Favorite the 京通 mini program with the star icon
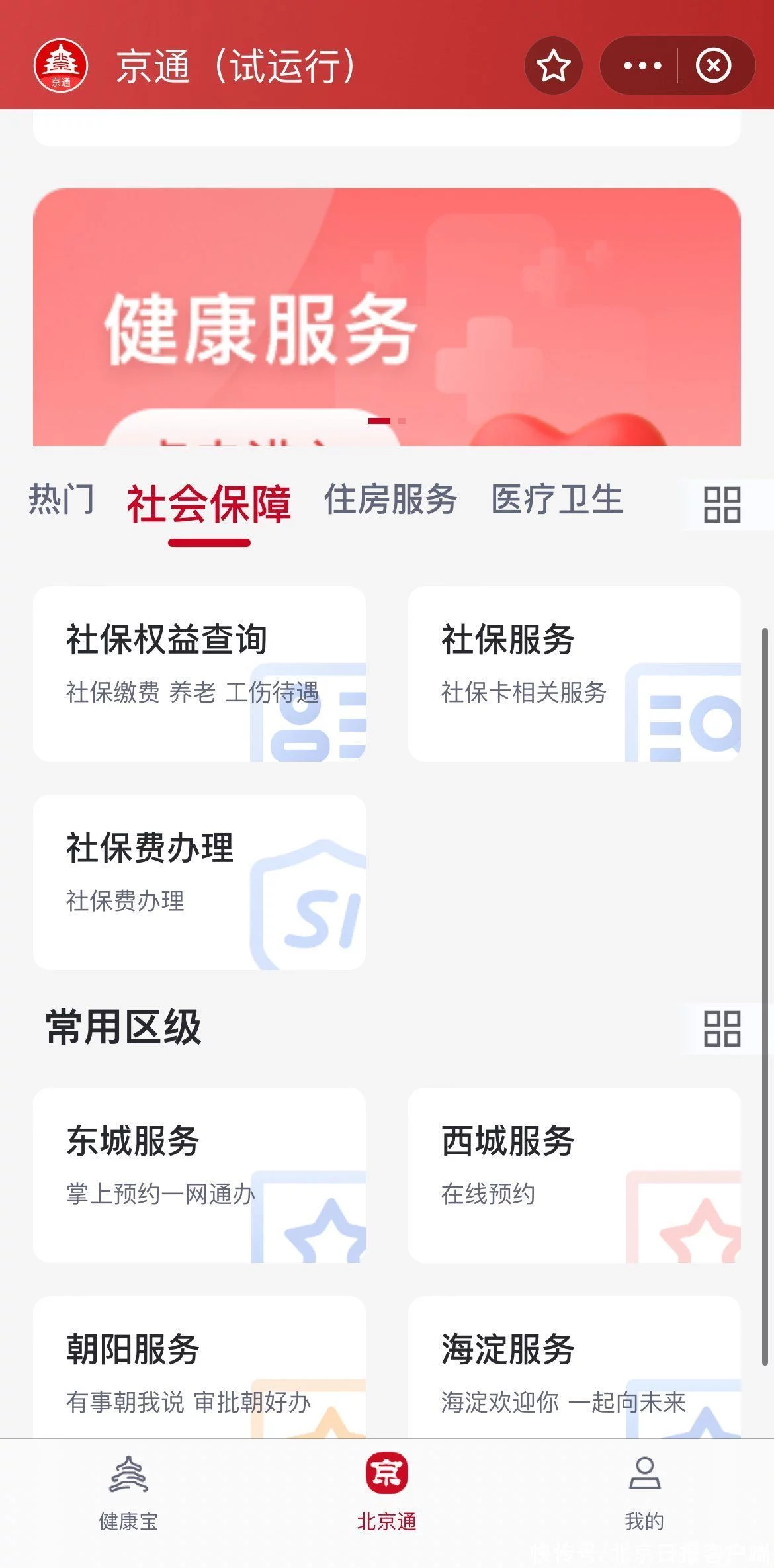Screen dimensions: 774x1568 pos(553,65)
